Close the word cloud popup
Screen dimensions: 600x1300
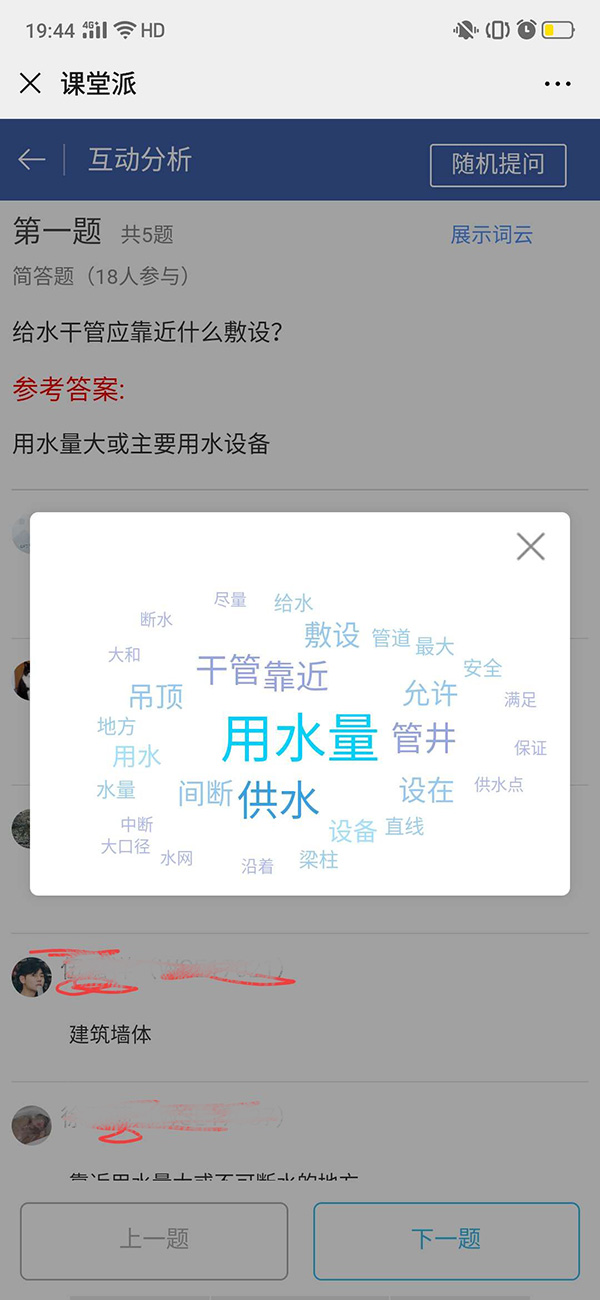(530, 546)
